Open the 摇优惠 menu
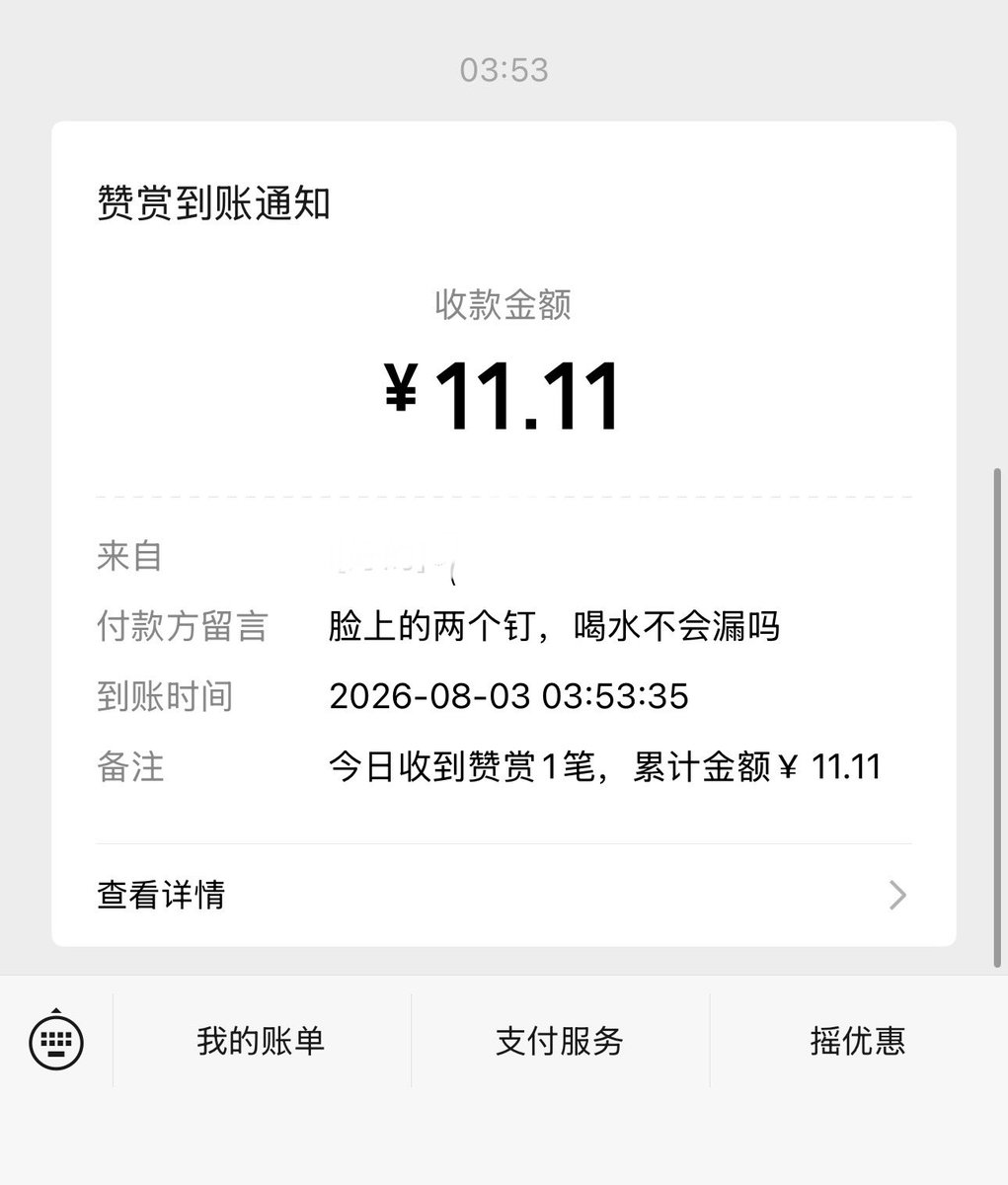 pyautogui.click(x=858, y=1041)
